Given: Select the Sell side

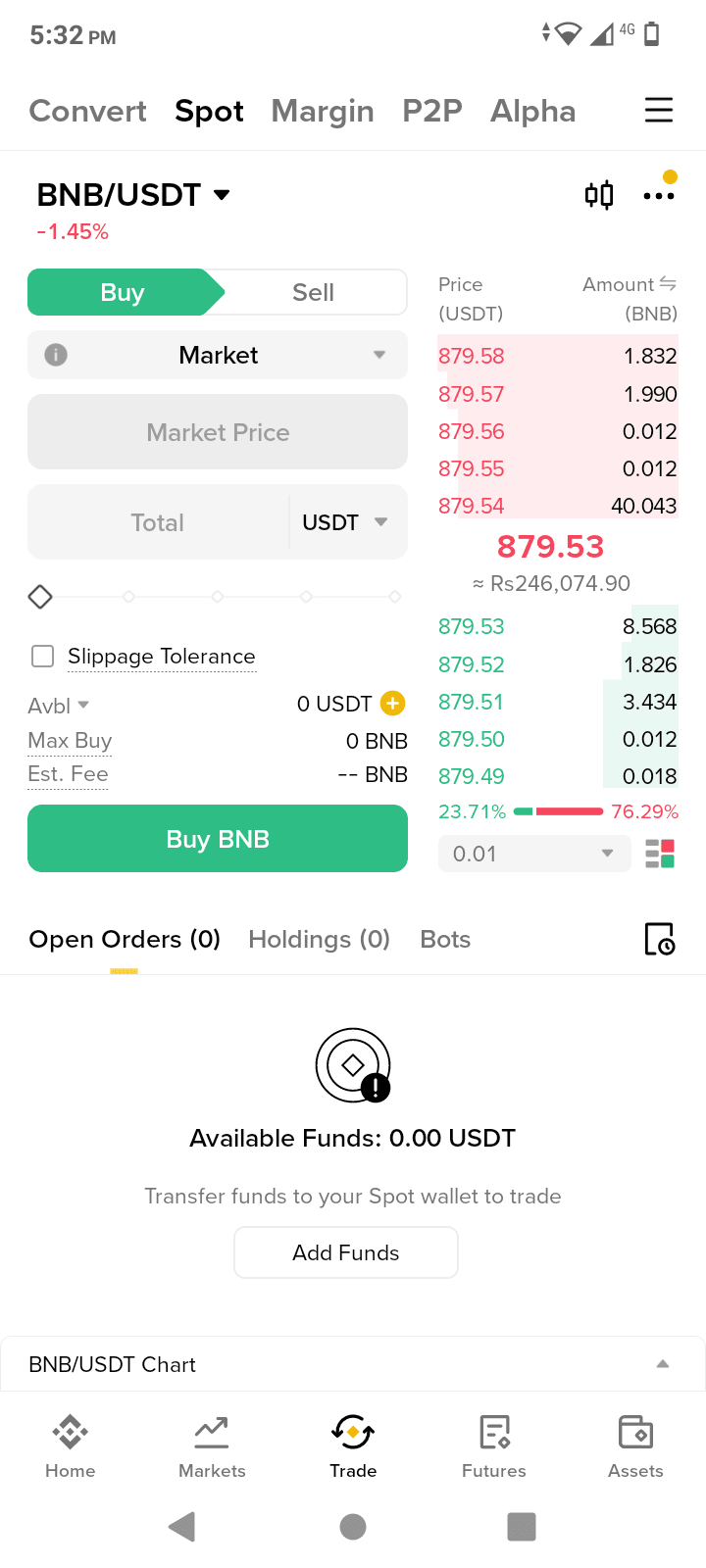Looking at the screenshot, I should click(313, 292).
